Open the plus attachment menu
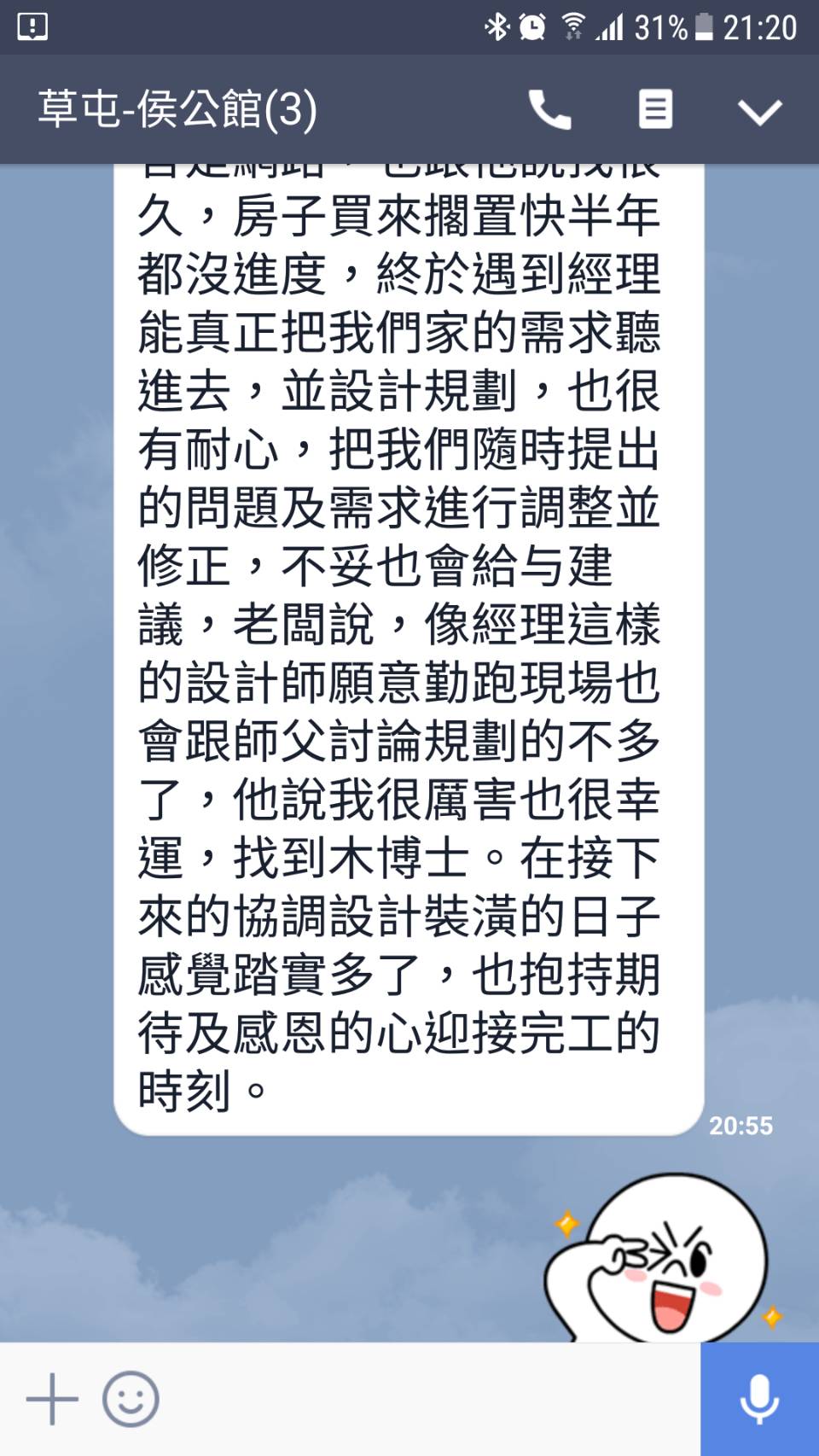Viewport: 819px width, 1456px height. click(x=51, y=1399)
